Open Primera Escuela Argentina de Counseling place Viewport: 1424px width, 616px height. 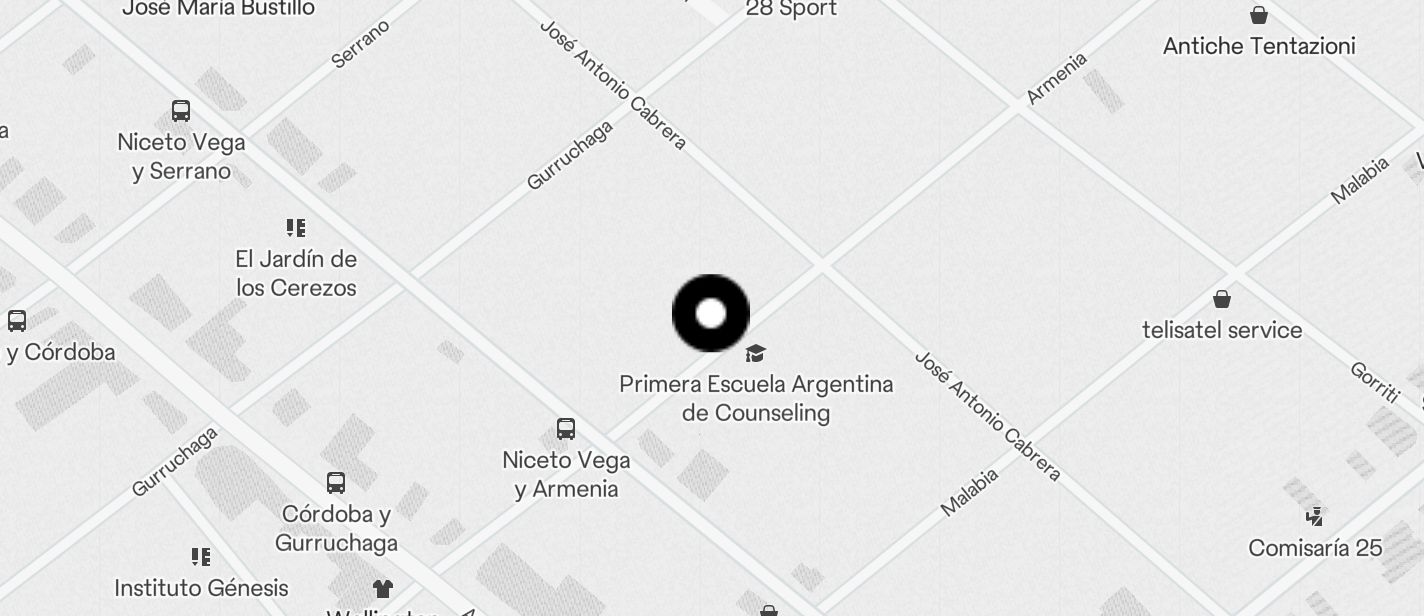point(755,354)
